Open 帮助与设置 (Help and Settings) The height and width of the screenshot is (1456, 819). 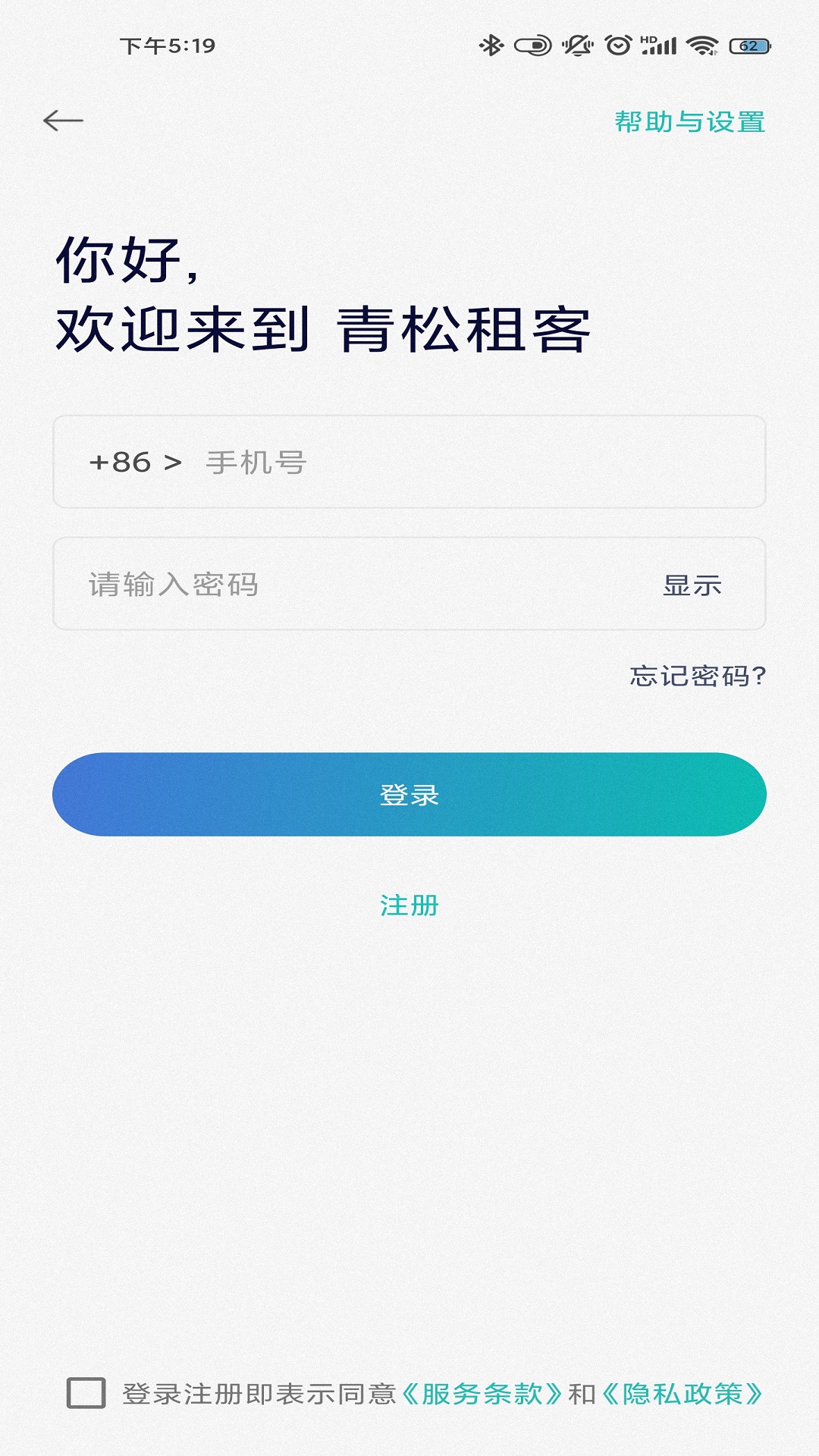[689, 121]
